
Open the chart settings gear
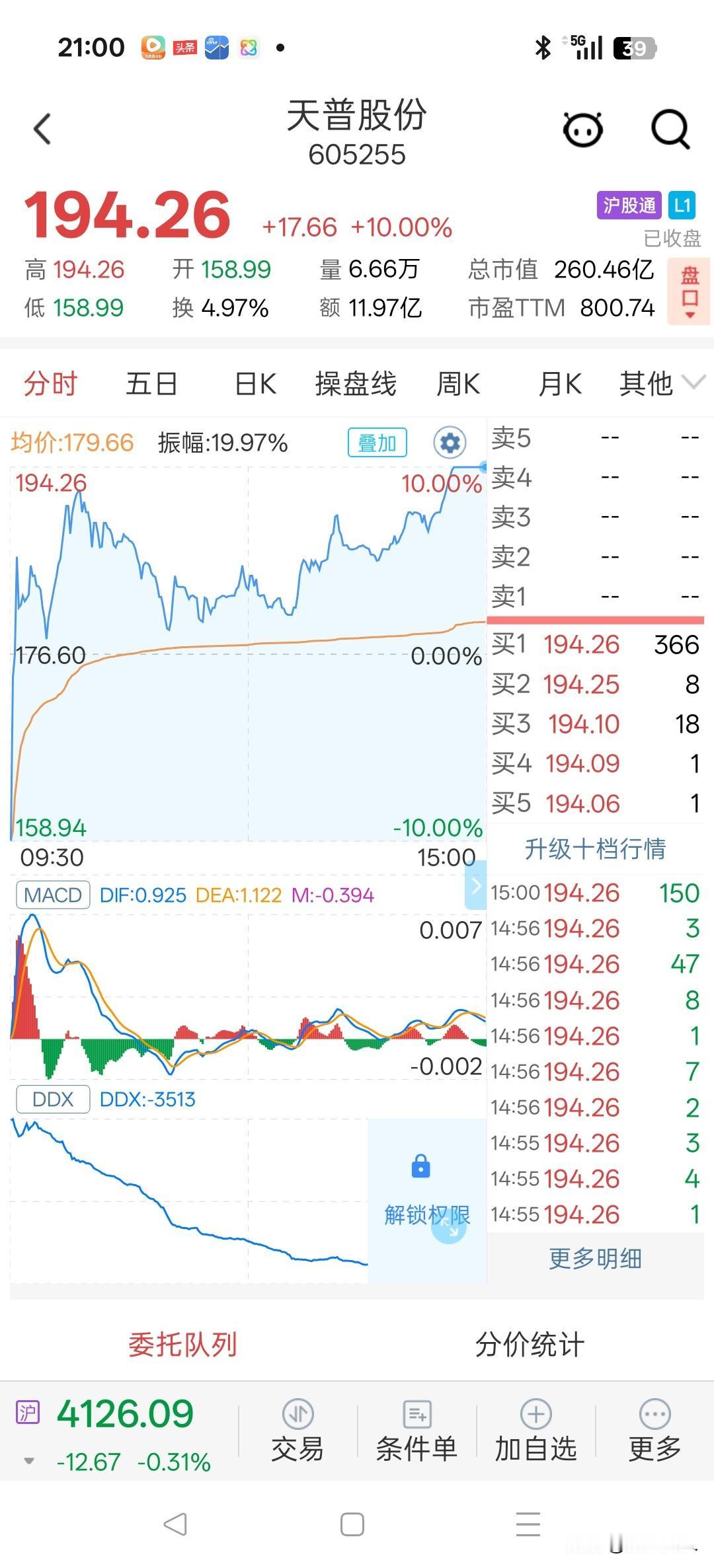(x=450, y=443)
